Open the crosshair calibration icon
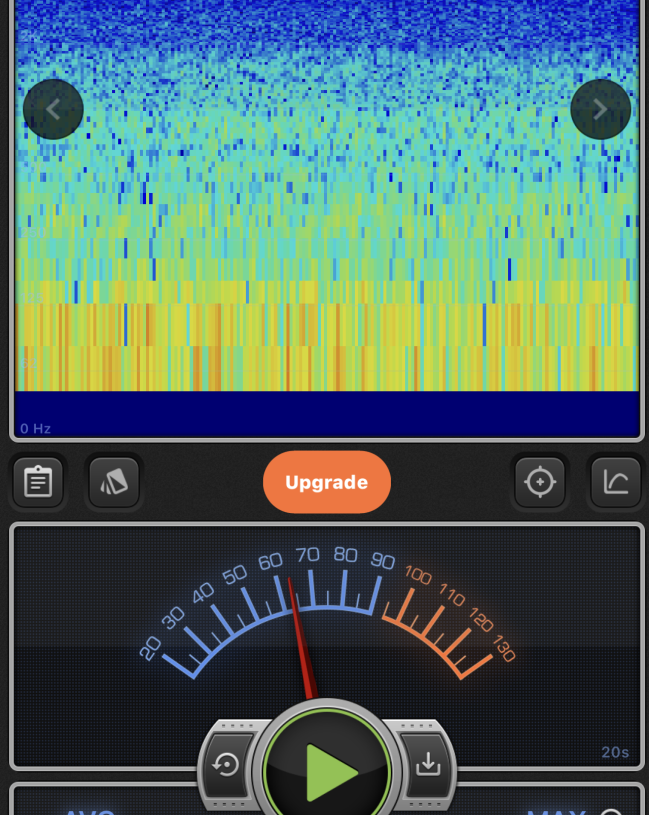This screenshot has width=649, height=815. [x=540, y=482]
